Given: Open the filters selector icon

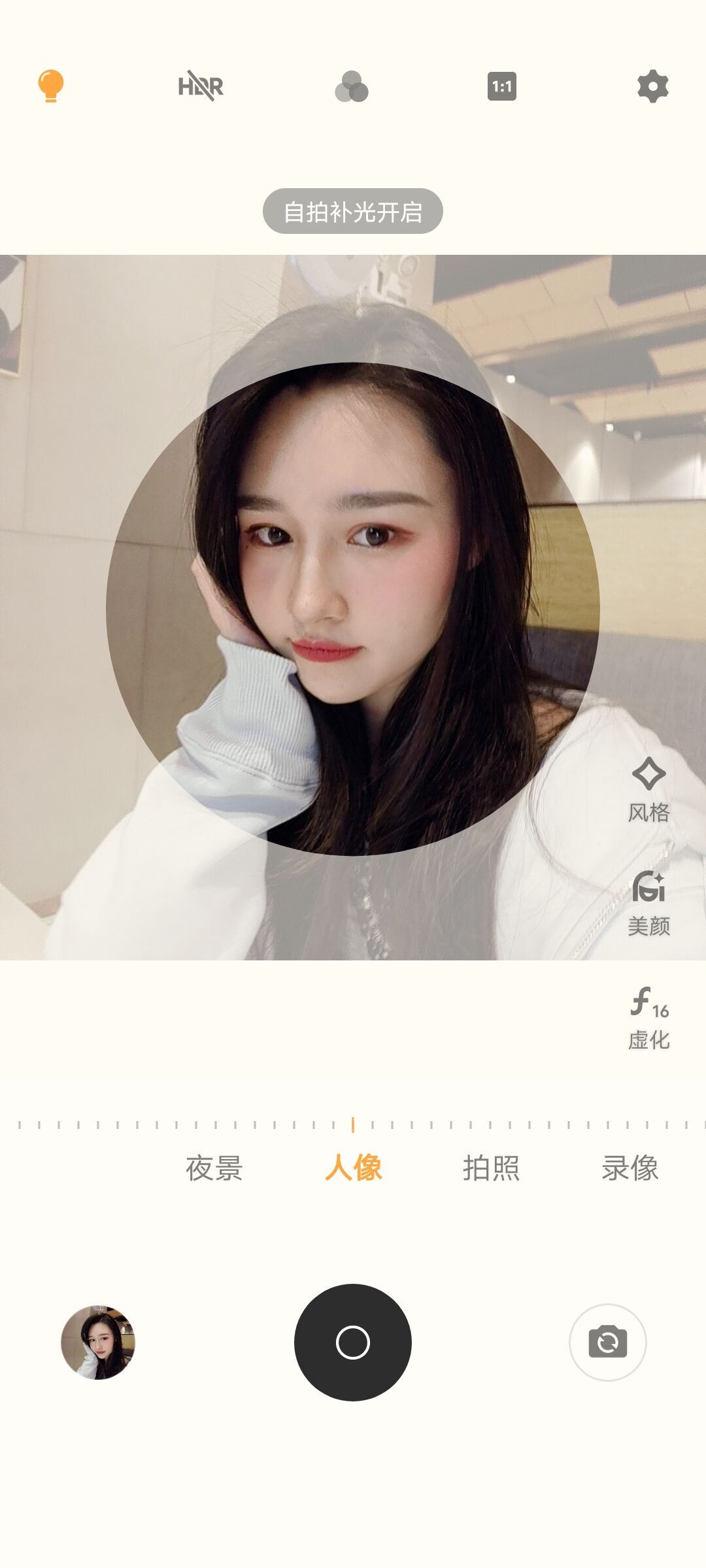Looking at the screenshot, I should [x=353, y=86].
